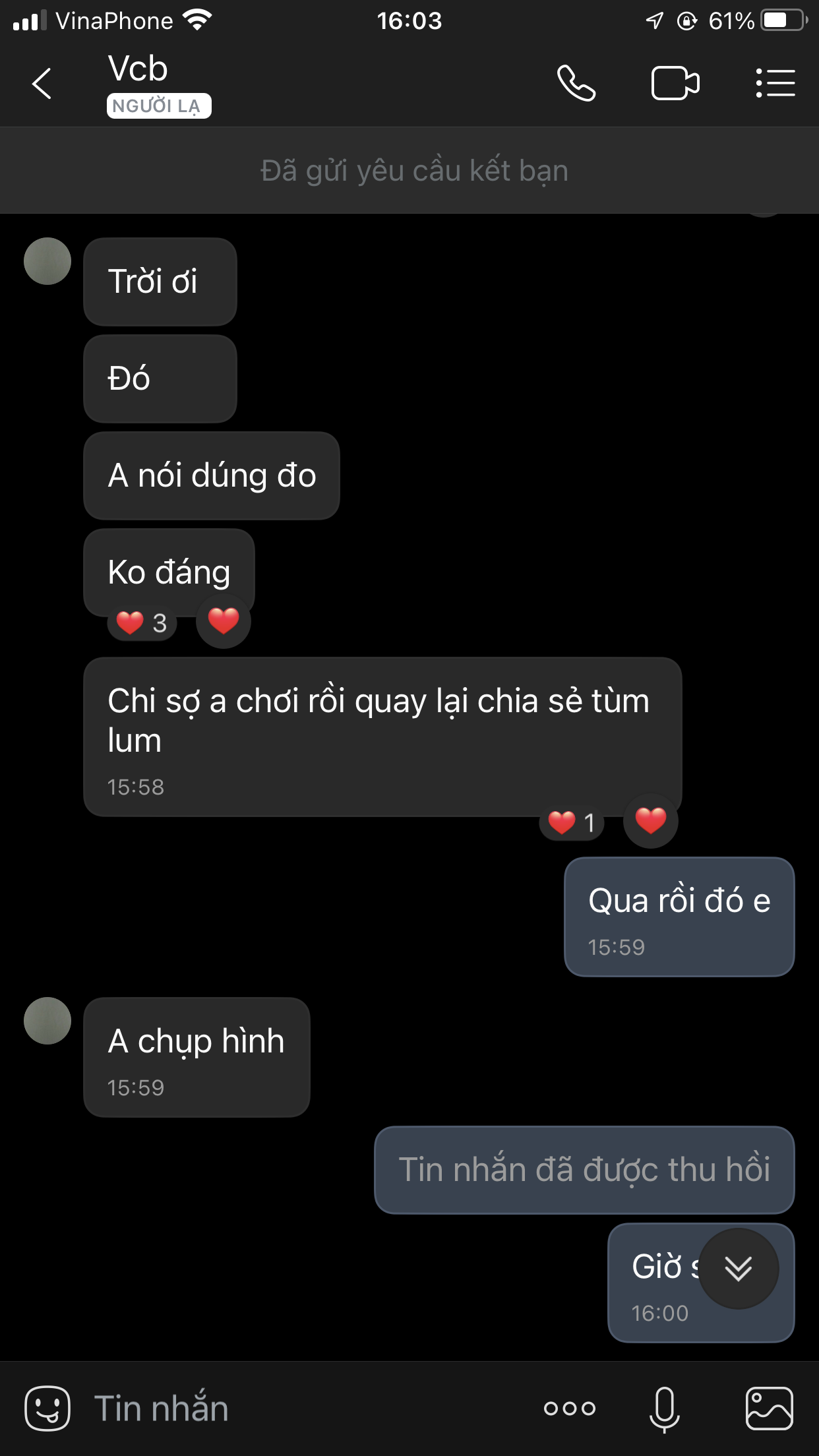
Task: Jump to the latest messages
Action: [x=738, y=1268]
